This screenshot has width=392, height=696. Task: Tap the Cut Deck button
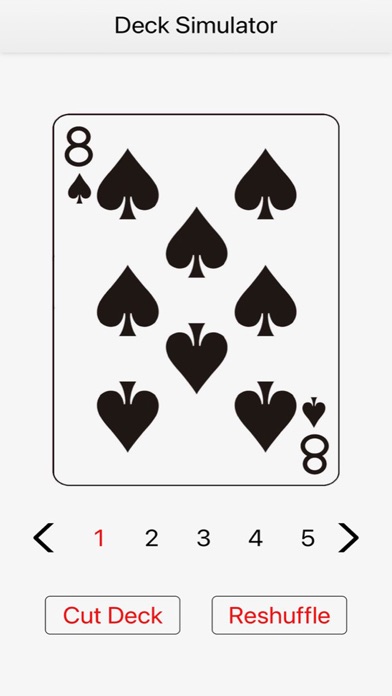[x=112, y=615]
